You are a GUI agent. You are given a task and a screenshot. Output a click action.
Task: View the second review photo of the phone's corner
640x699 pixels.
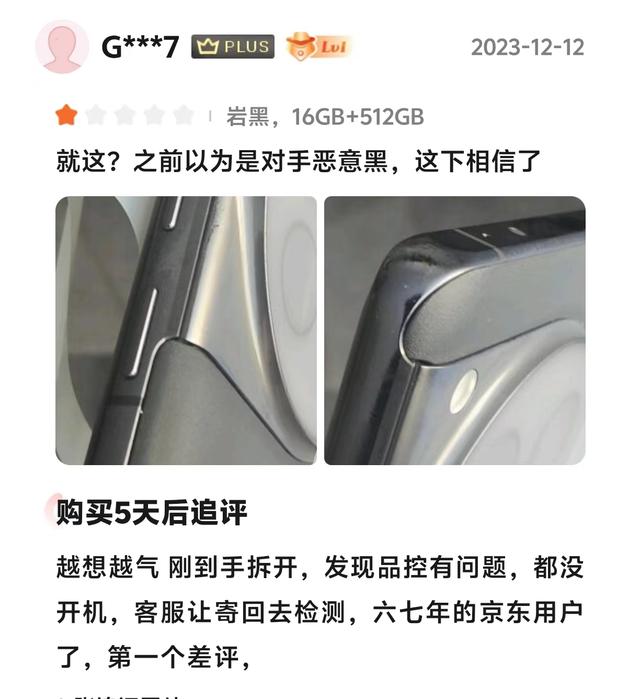[x=454, y=331]
